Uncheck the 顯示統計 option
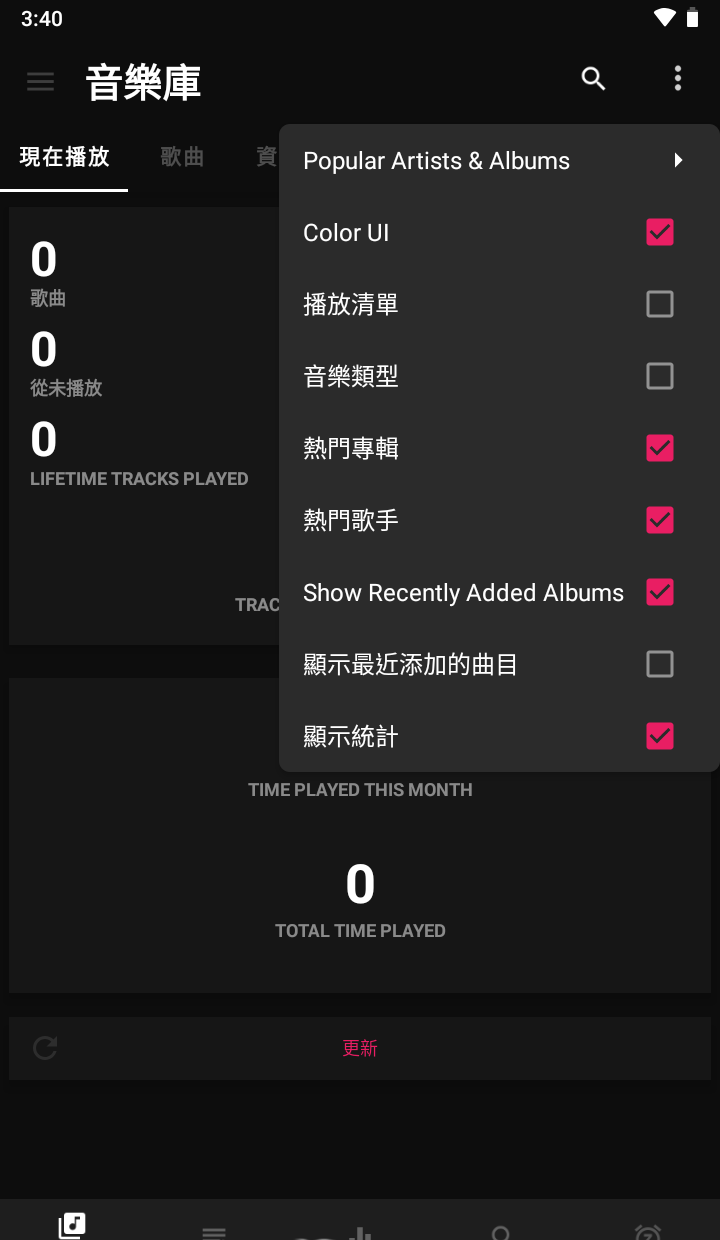This screenshot has height=1240, width=720. (x=659, y=736)
